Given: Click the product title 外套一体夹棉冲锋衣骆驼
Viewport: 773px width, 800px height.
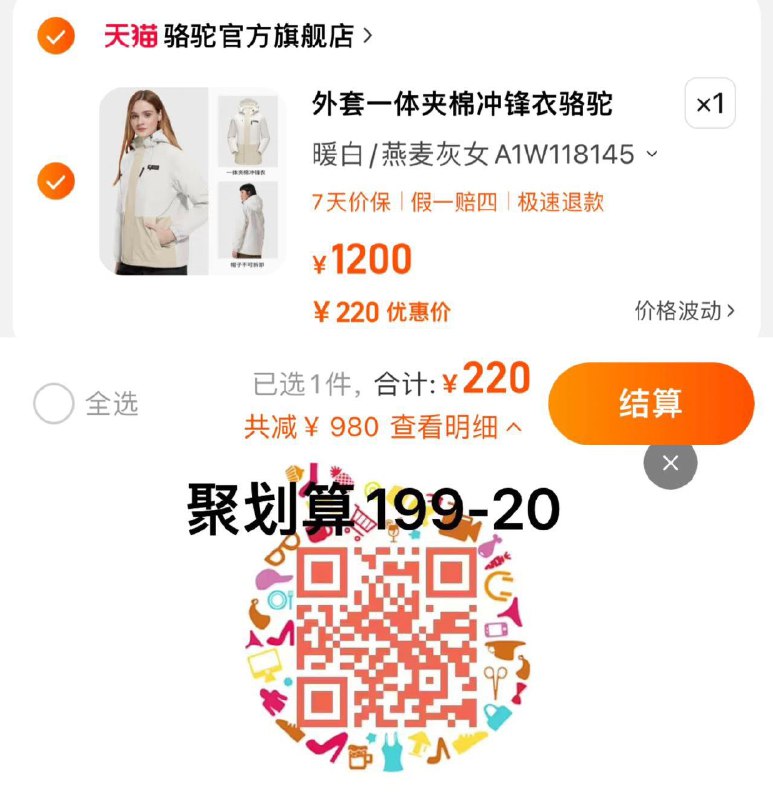Looking at the screenshot, I should pyautogui.click(x=460, y=102).
